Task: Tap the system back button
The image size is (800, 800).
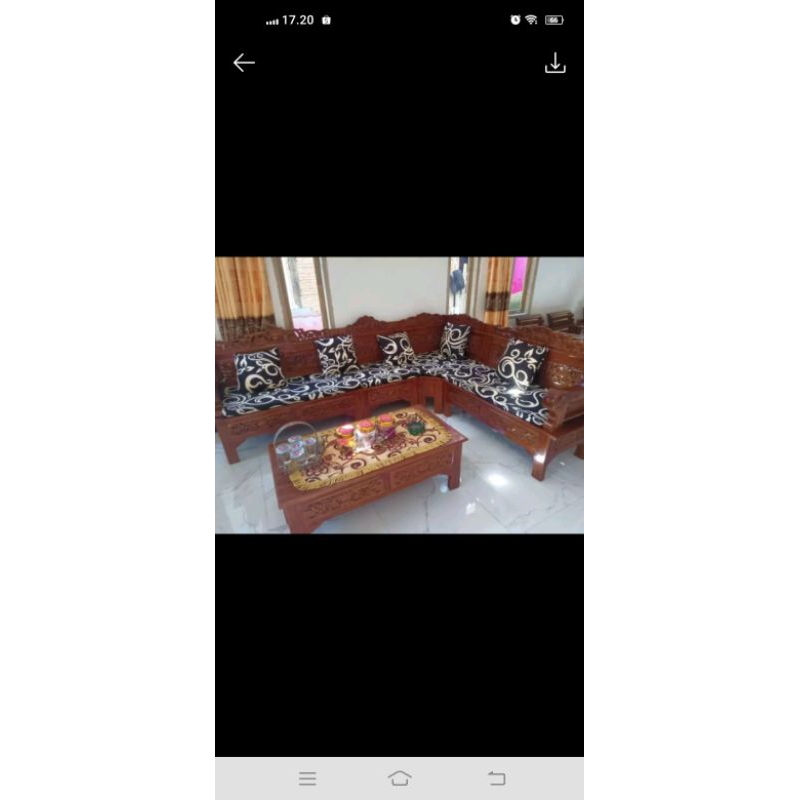Action: (496, 778)
